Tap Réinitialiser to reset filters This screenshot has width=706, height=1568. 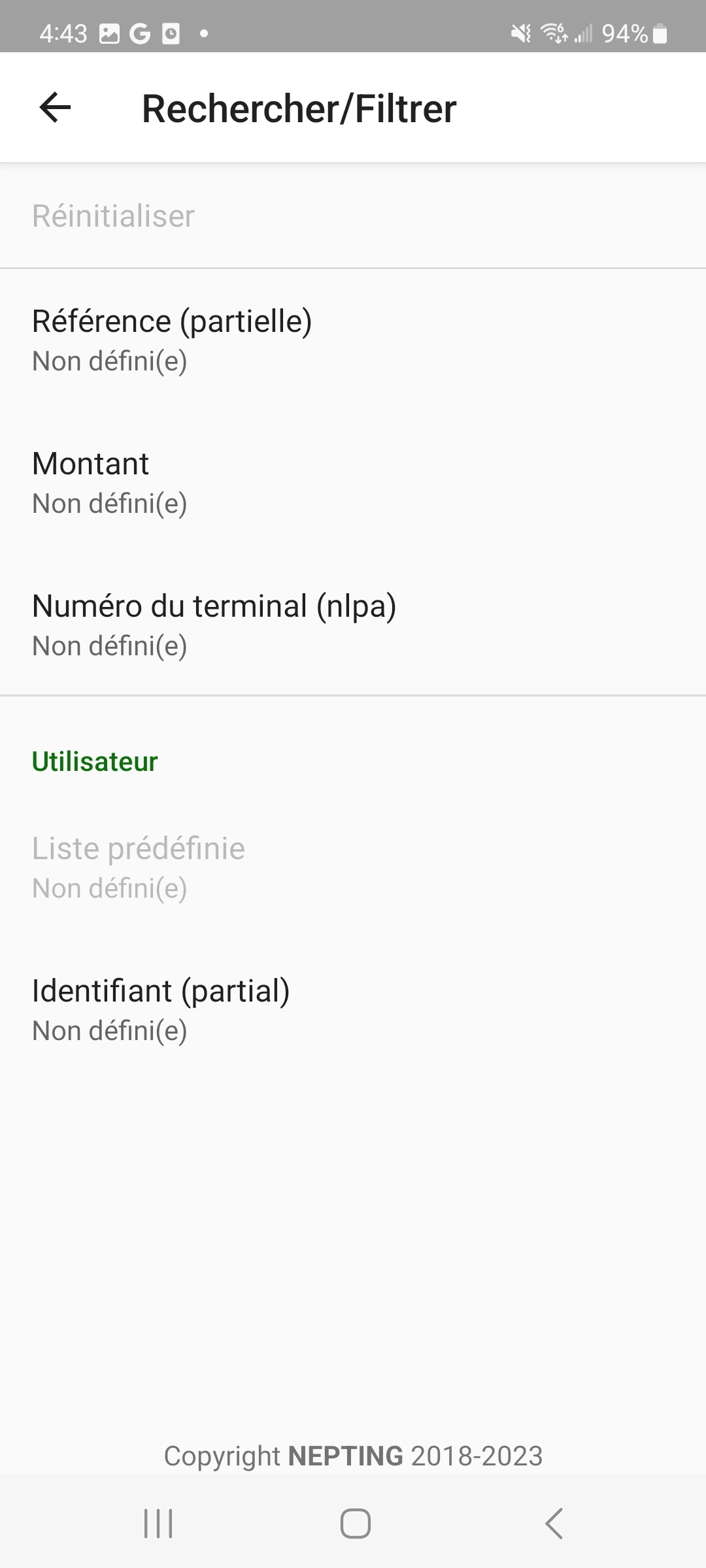(353, 216)
